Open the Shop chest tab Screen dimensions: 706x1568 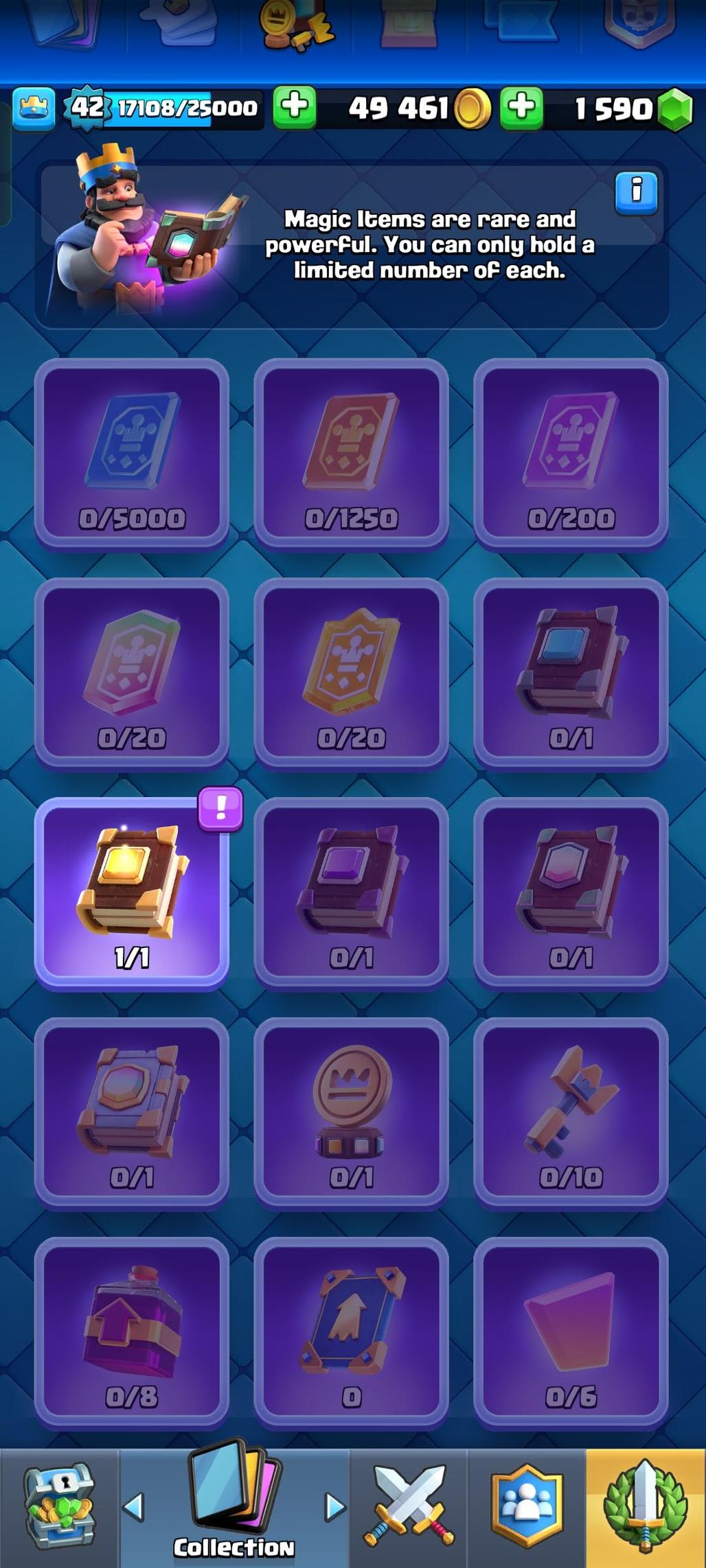60,1509
